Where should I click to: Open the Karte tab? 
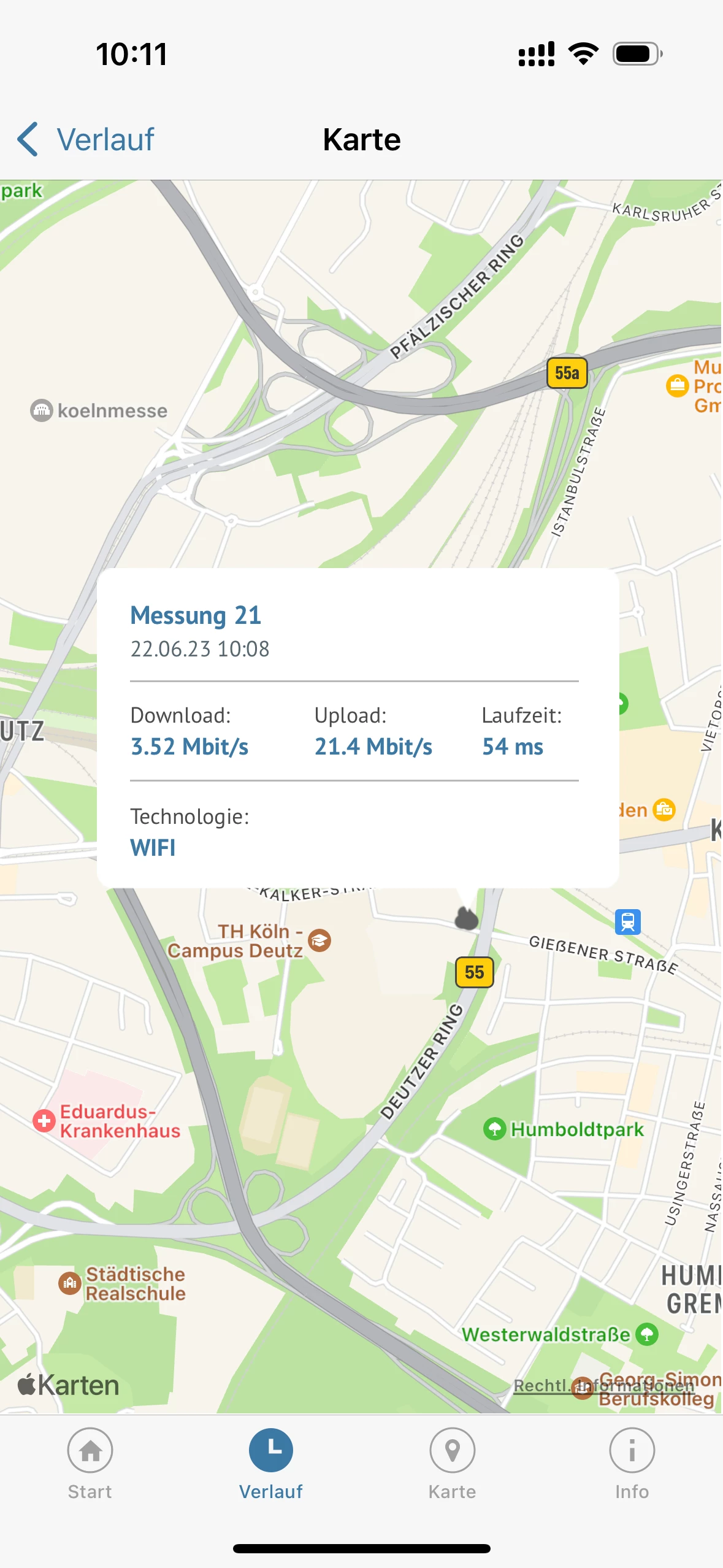click(x=452, y=1462)
